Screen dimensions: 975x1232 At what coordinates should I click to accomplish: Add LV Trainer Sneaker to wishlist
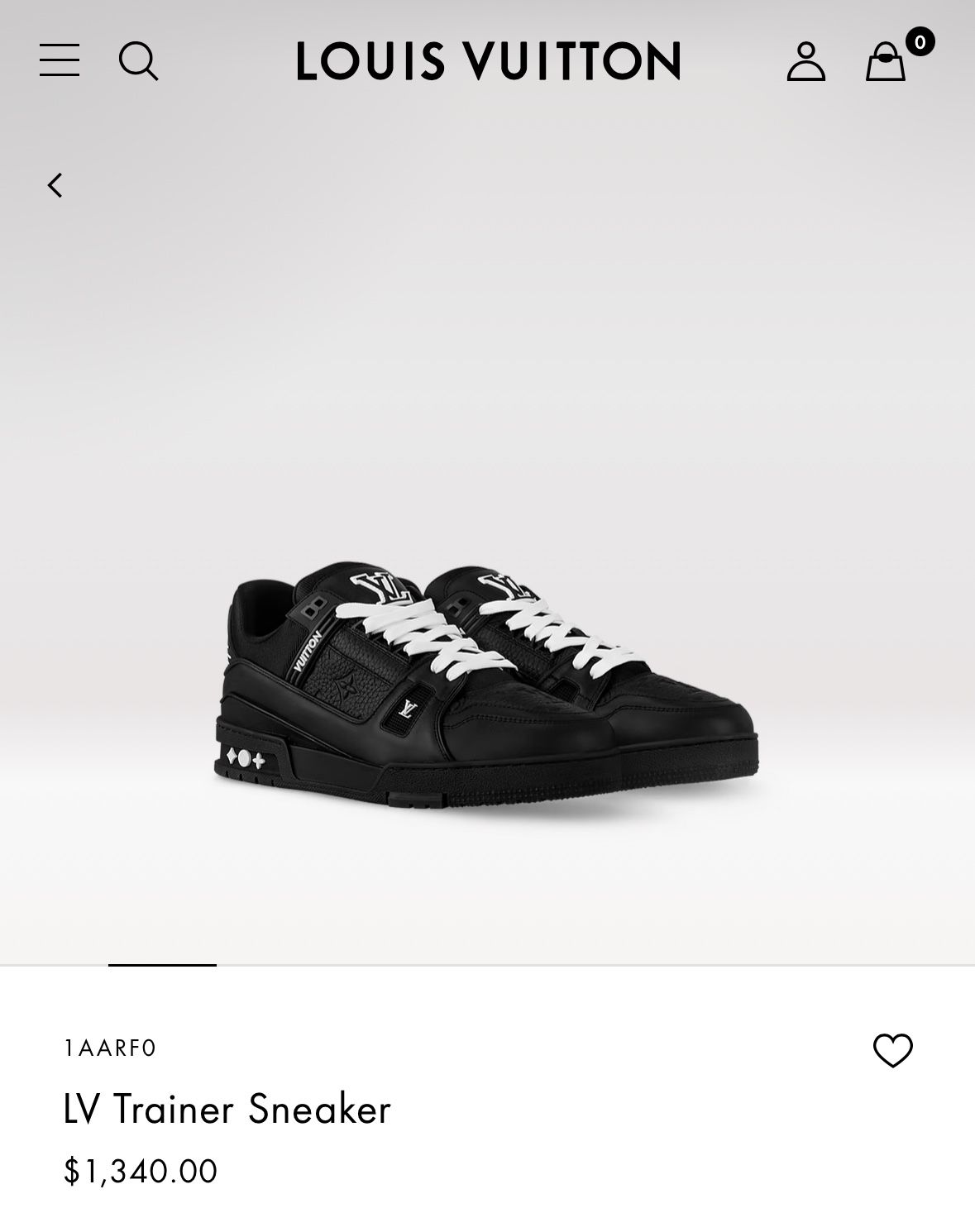(x=892, y=1050)
